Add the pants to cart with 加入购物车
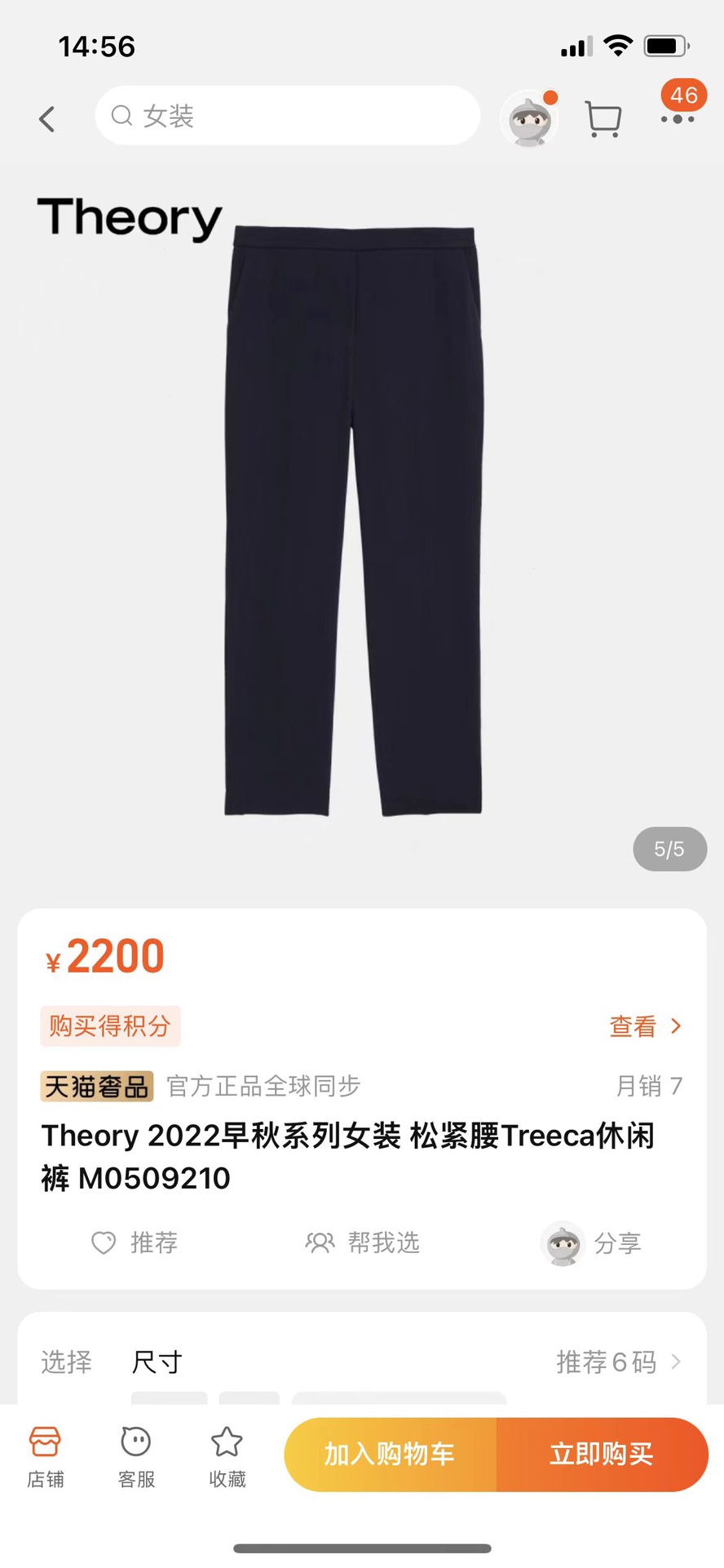 (x=390, y=1454)
